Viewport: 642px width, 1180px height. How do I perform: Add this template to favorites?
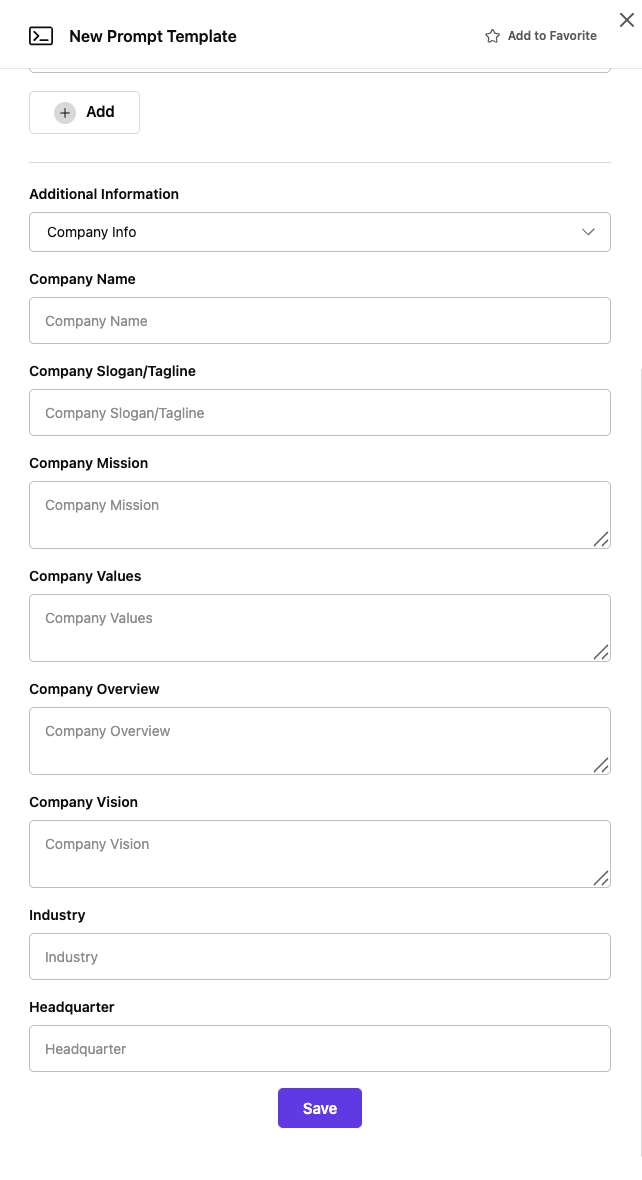[541, 36]
